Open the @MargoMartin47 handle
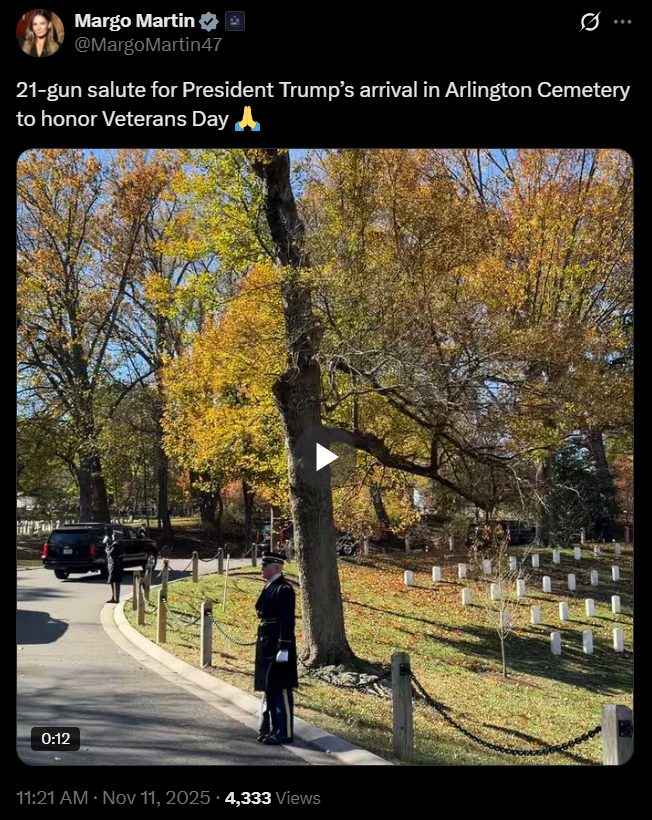652x820 pixels. point(148,45)
